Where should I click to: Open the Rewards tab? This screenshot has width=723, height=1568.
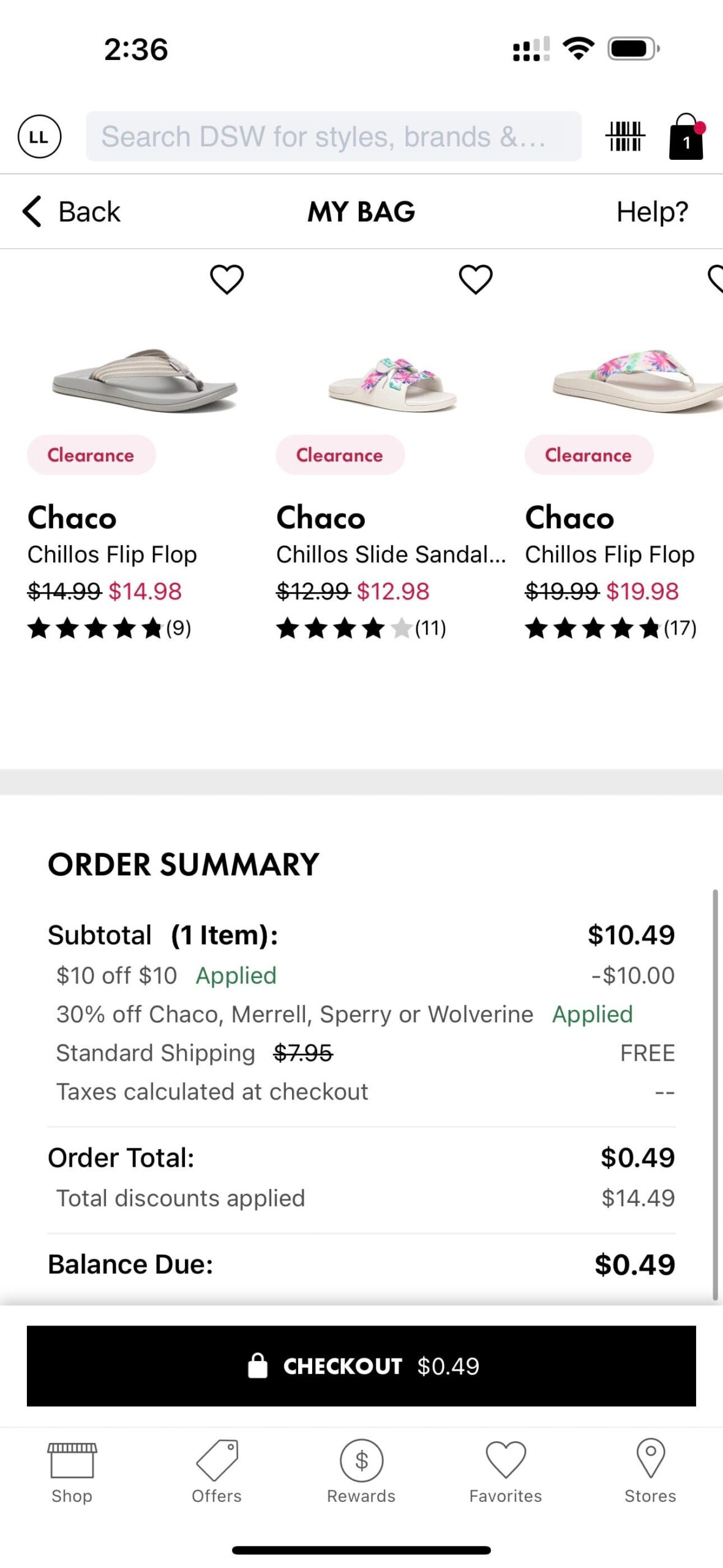(x=361, y=1471)
